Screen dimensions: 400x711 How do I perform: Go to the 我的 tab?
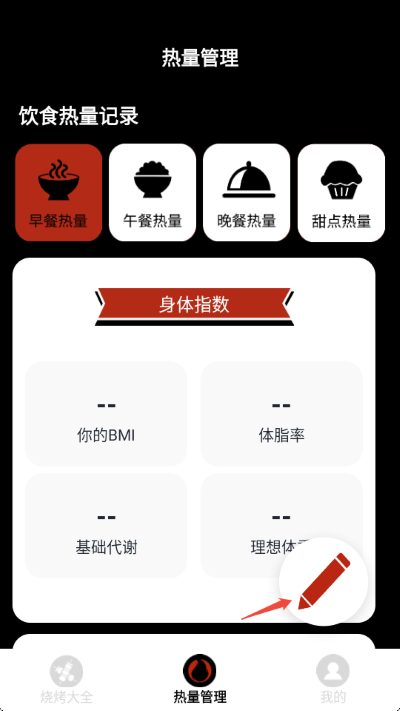[x=333, y=679]
